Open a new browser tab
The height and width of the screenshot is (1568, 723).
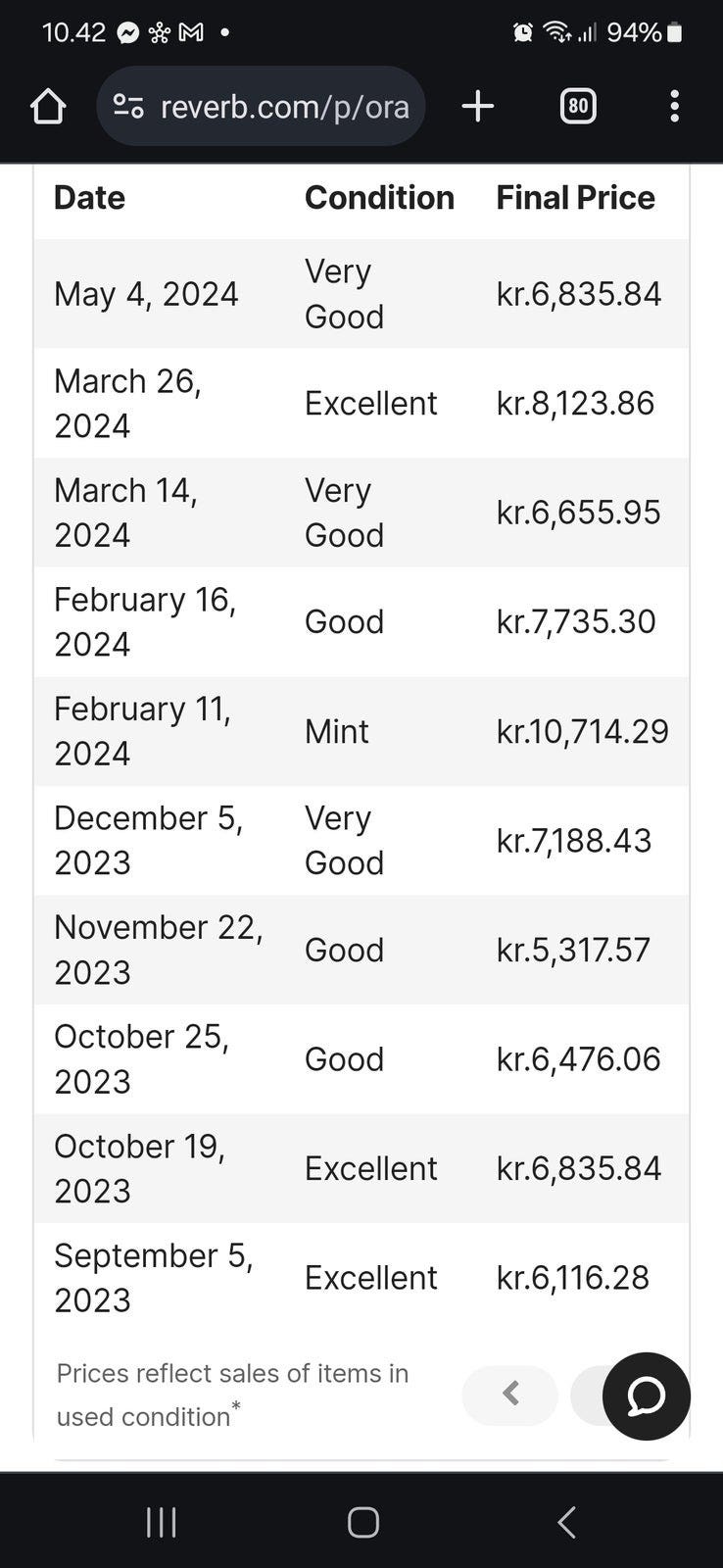(478, 106)
